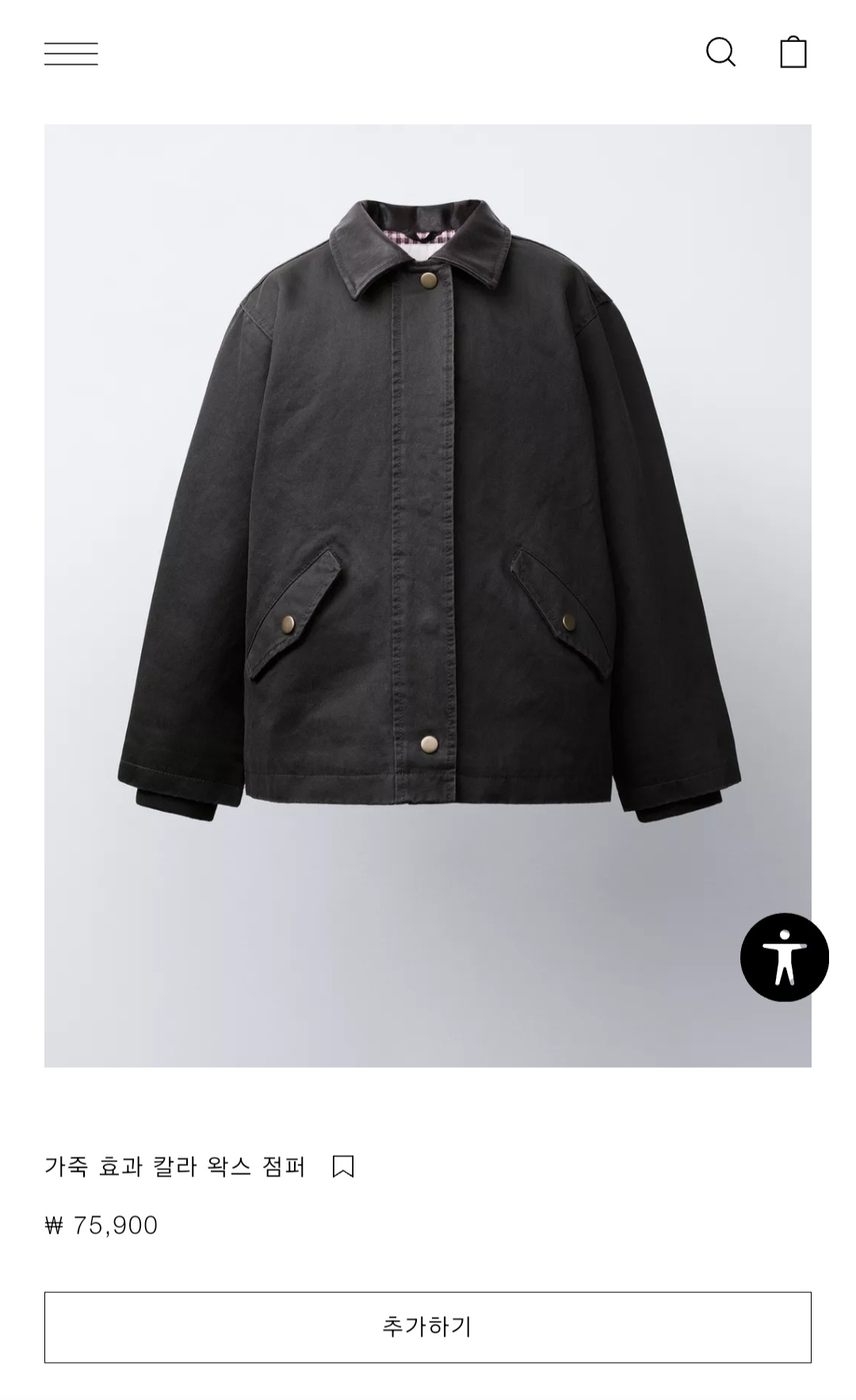
Task: Open the hamburger navigation menu
Action: pos(71,54)
